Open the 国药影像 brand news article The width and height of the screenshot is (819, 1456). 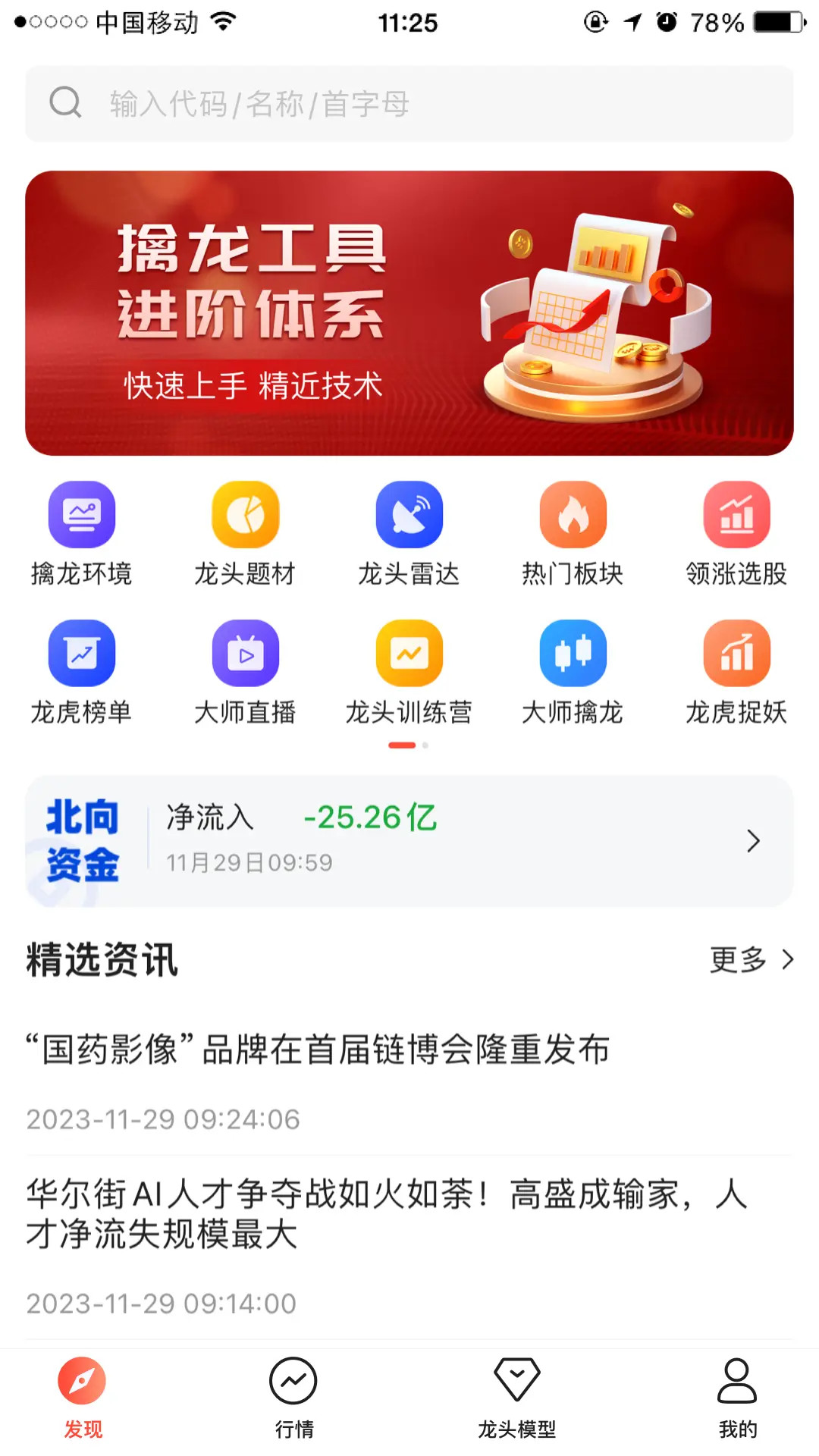click(x=318, y=1050)
